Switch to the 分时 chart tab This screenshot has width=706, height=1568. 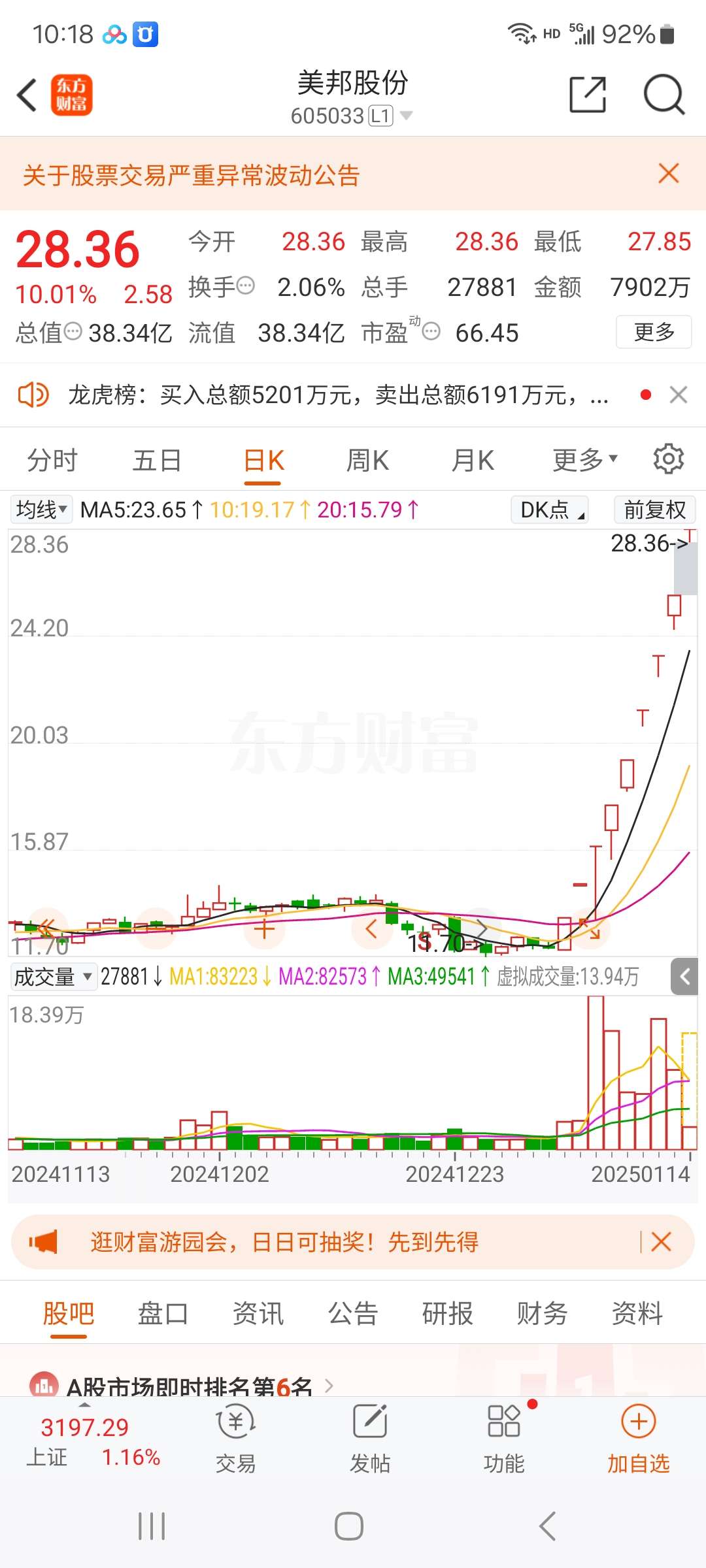point(52,460)
